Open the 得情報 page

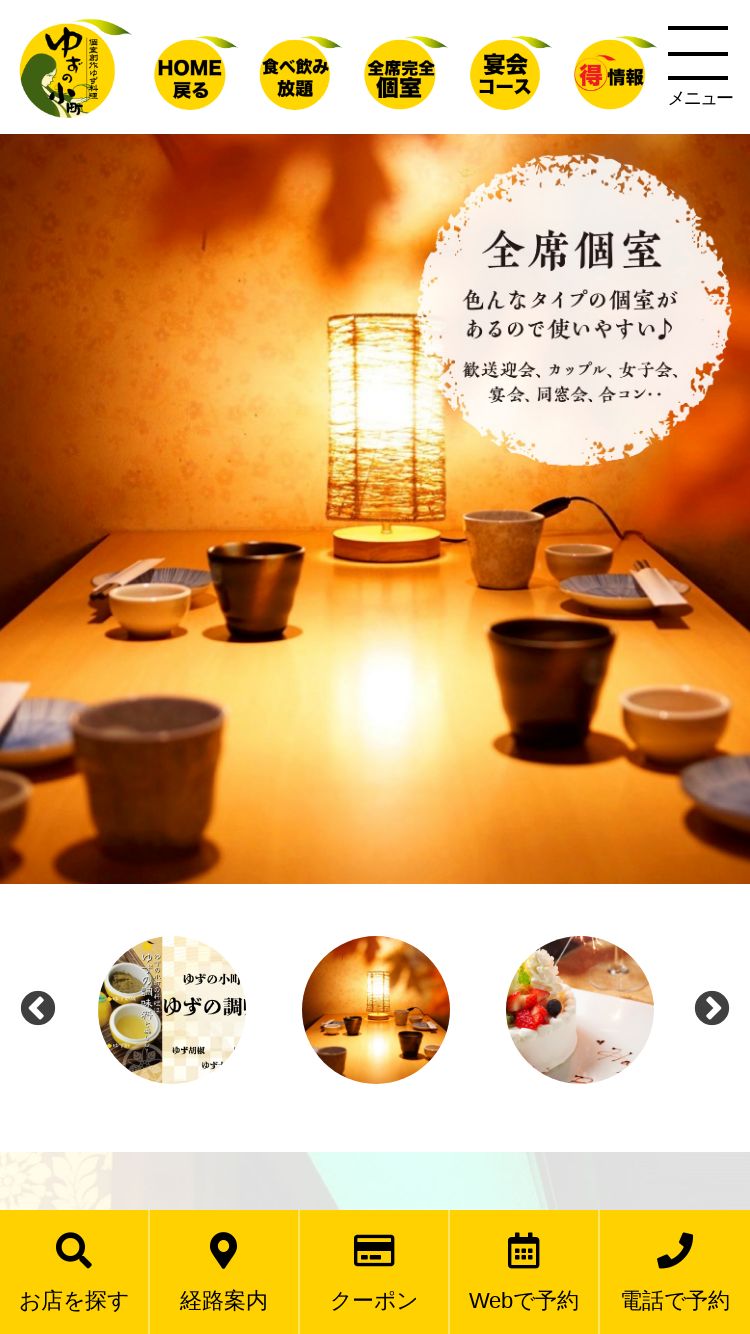pyautogui.click(x=610, y=75)
